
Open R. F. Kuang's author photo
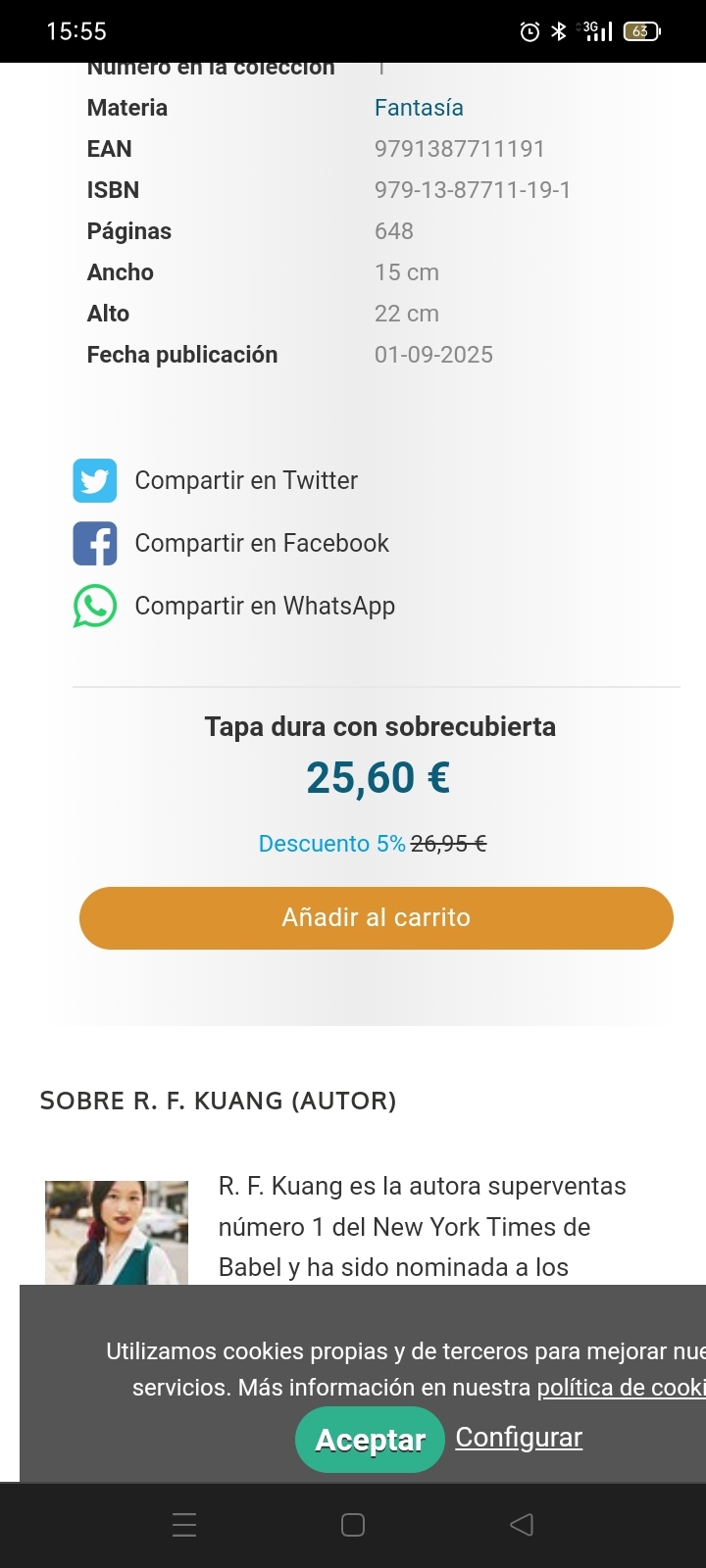[x=117, y=1233]
